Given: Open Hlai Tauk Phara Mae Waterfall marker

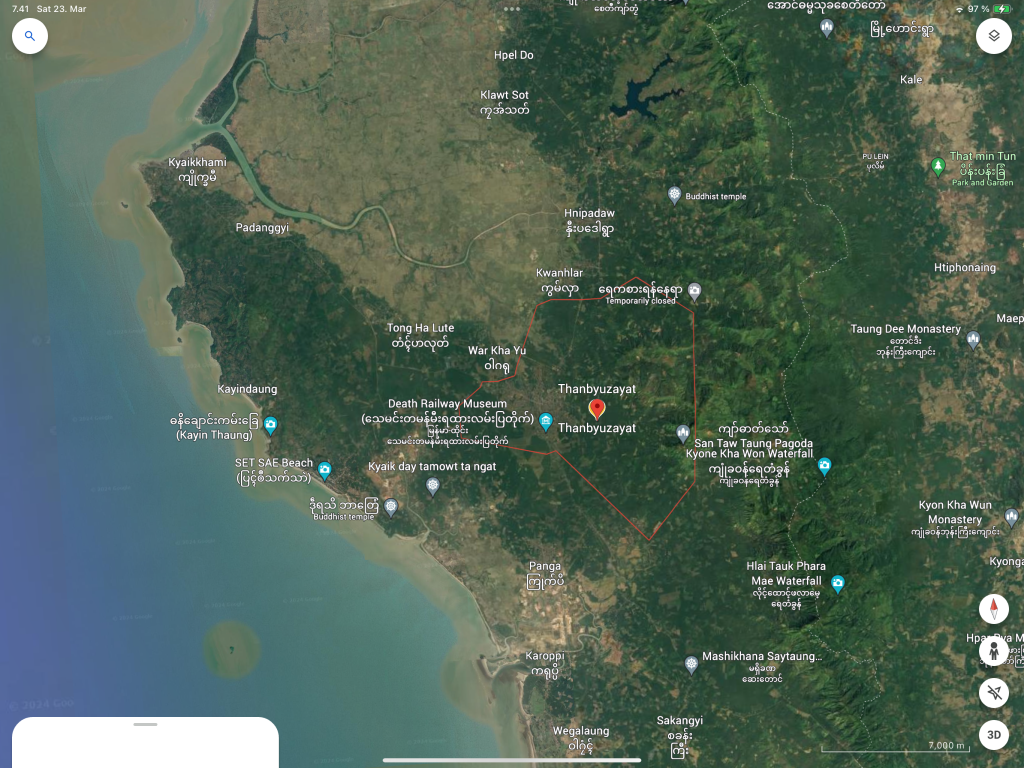Looking at the screenshot, I should click(838, 584).
